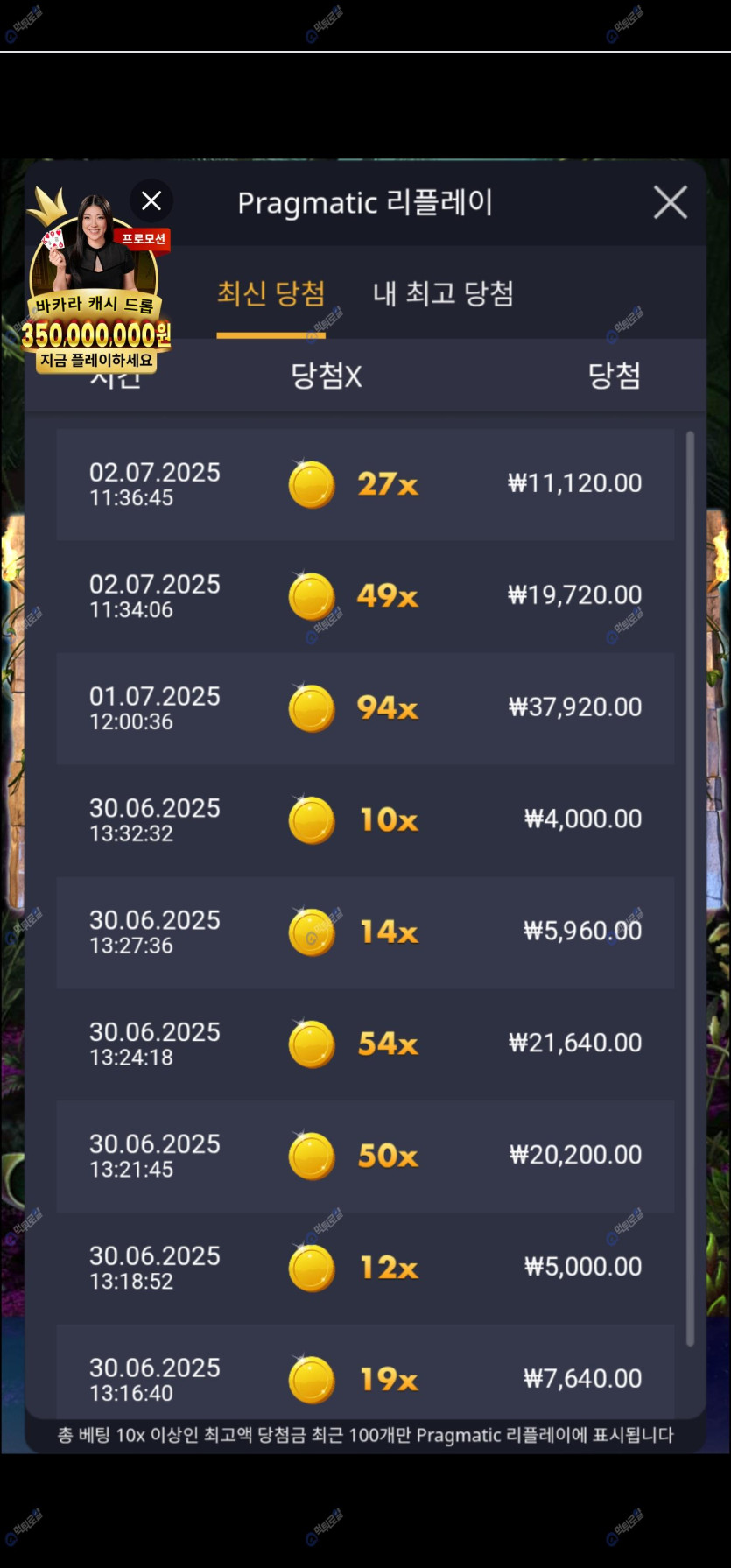Switch to the 최신 당첨 tab
Screen dimensions: 731x1568
coord(271,294)
